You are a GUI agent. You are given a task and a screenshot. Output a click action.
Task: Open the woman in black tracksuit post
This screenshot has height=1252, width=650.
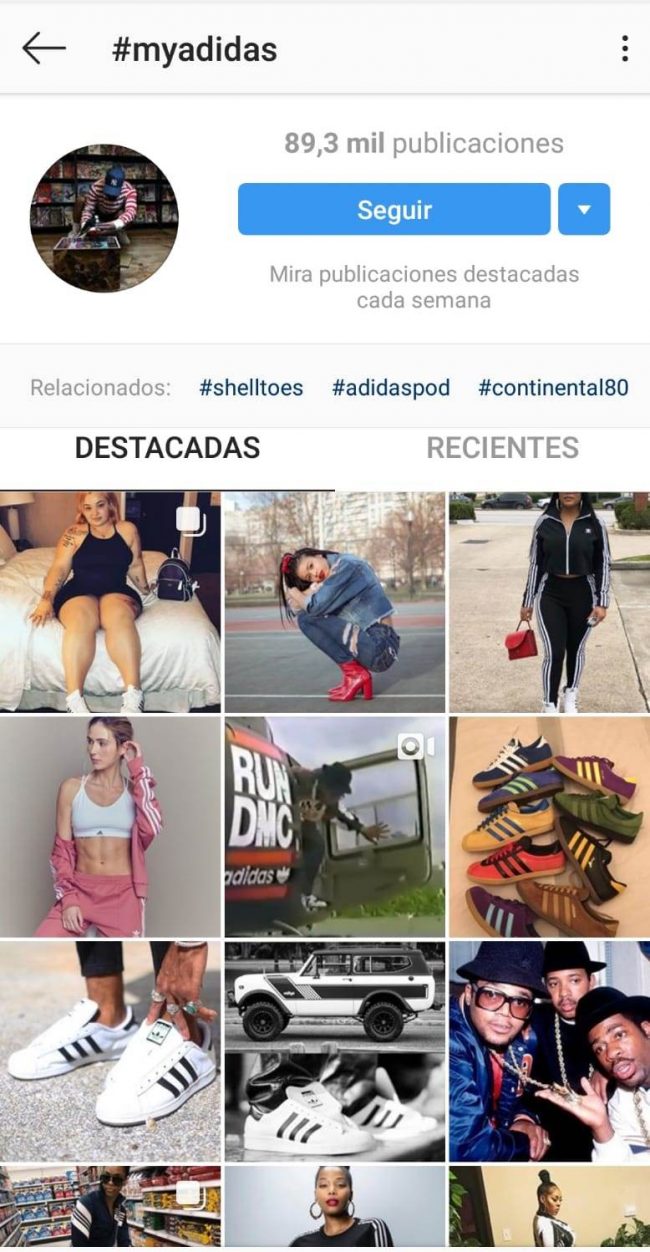[x=549, y=601]
